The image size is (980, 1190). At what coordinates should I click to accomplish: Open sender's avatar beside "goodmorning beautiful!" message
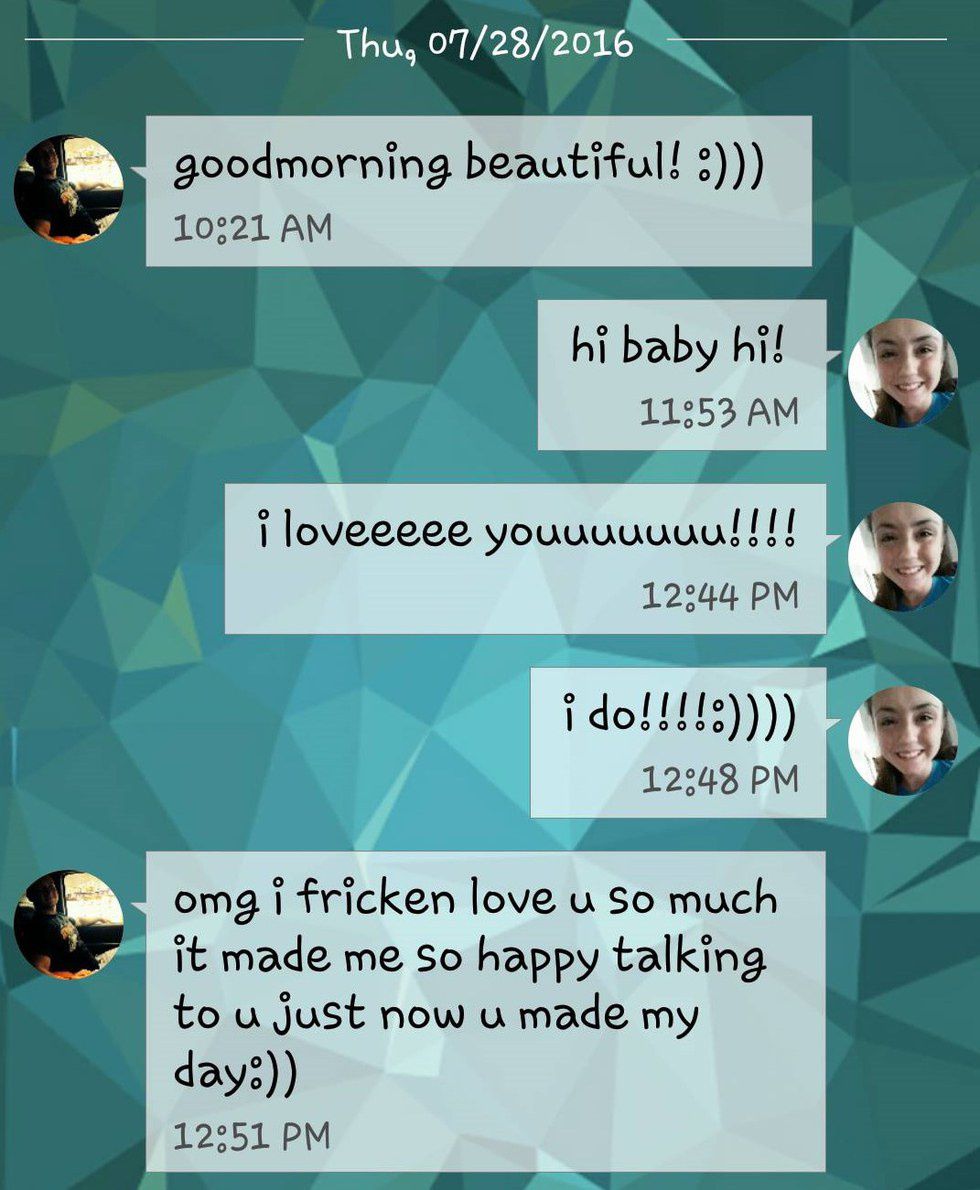point(68,189)
